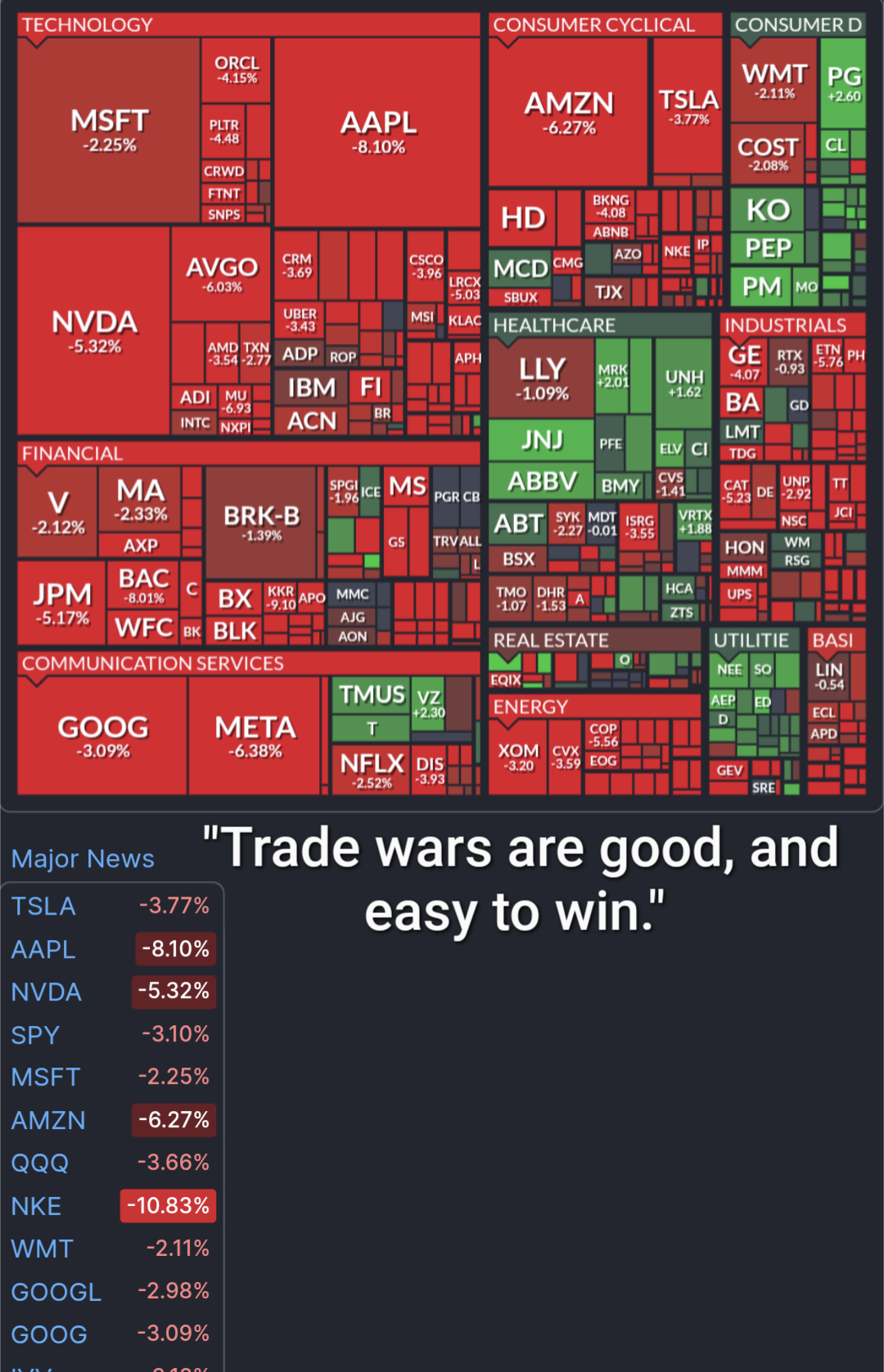Open the JPM heatmap tile

point(61,603)
